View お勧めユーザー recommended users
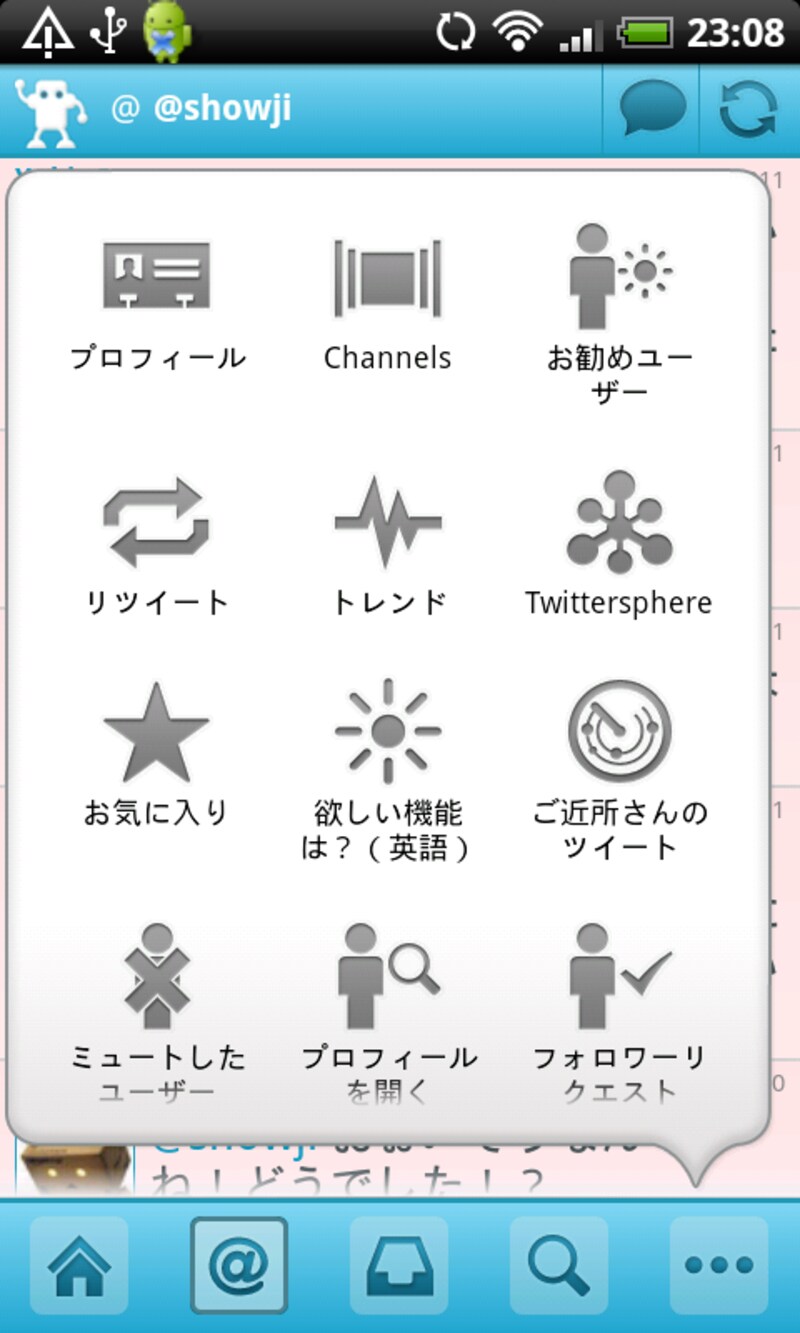The height and width of the screenshot is (1333, 800). click(x=620, y=270)
